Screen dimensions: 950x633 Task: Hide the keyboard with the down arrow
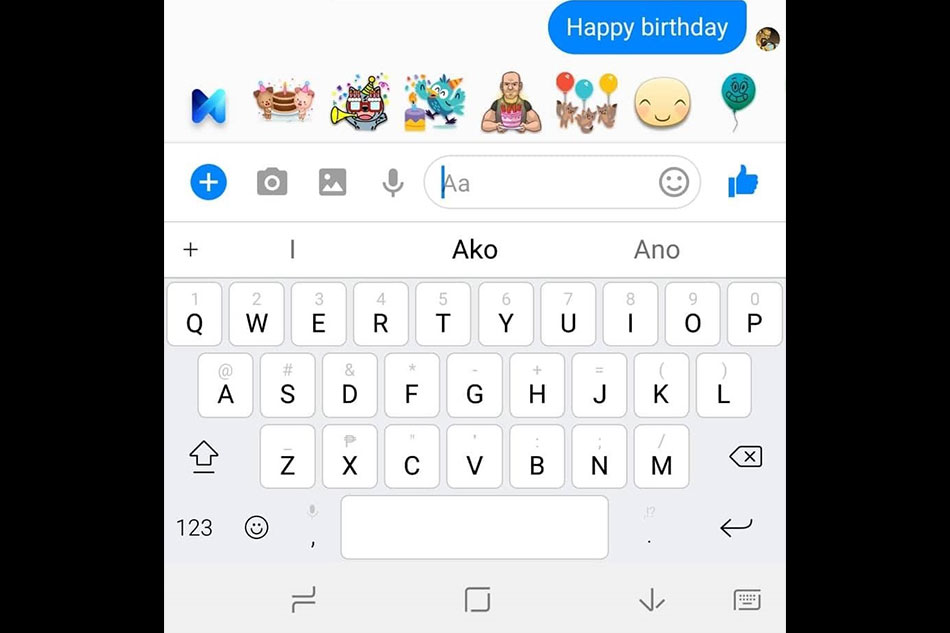pos(651,599)
